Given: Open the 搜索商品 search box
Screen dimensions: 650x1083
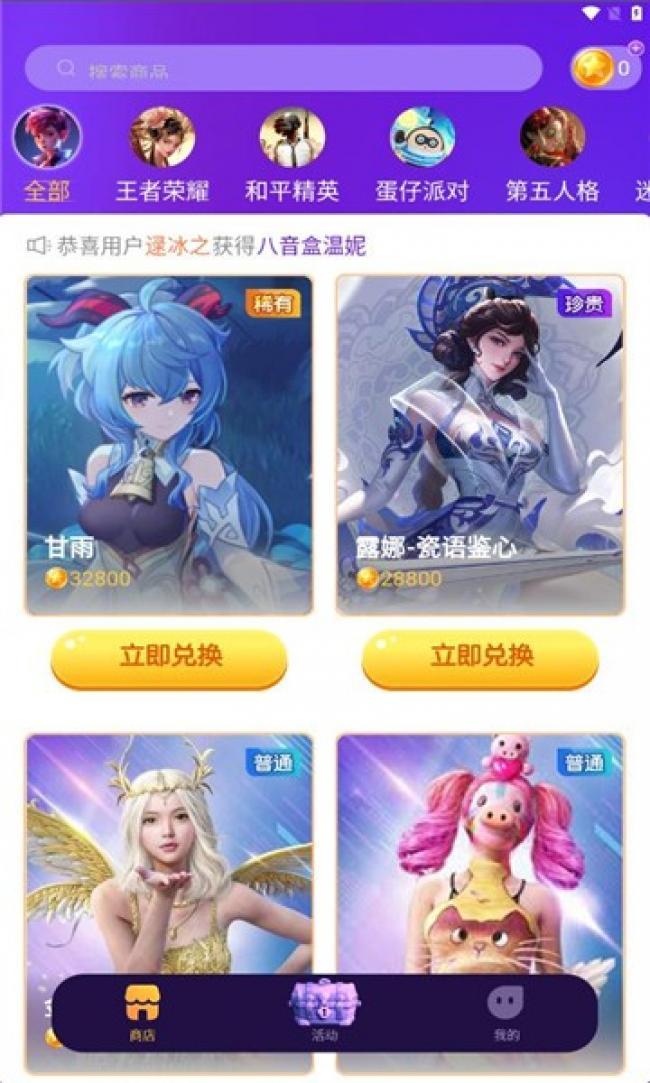Looking at the screenshot, I should (284, 69).
